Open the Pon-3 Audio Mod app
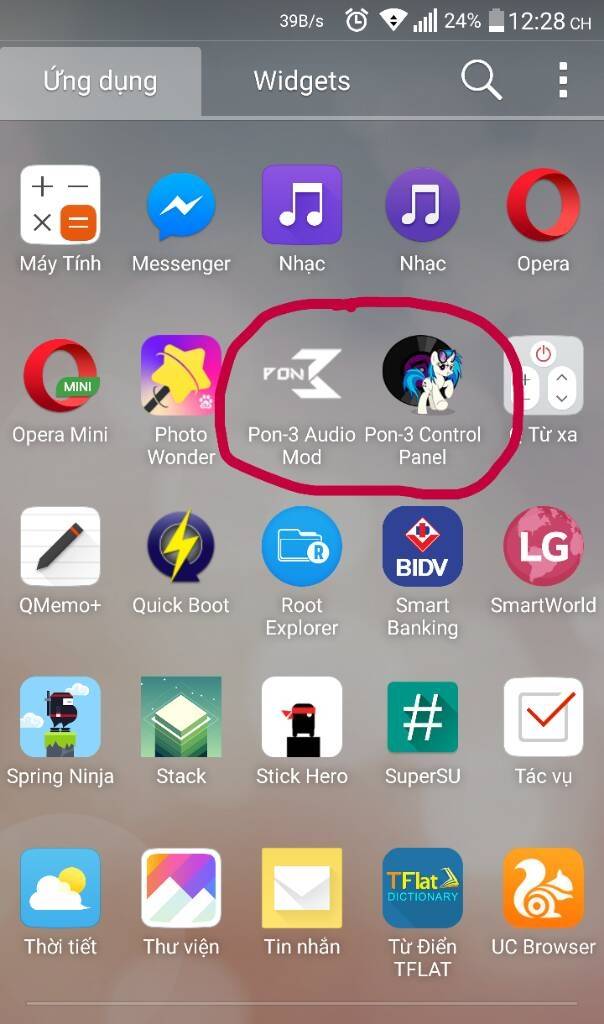 302,376
